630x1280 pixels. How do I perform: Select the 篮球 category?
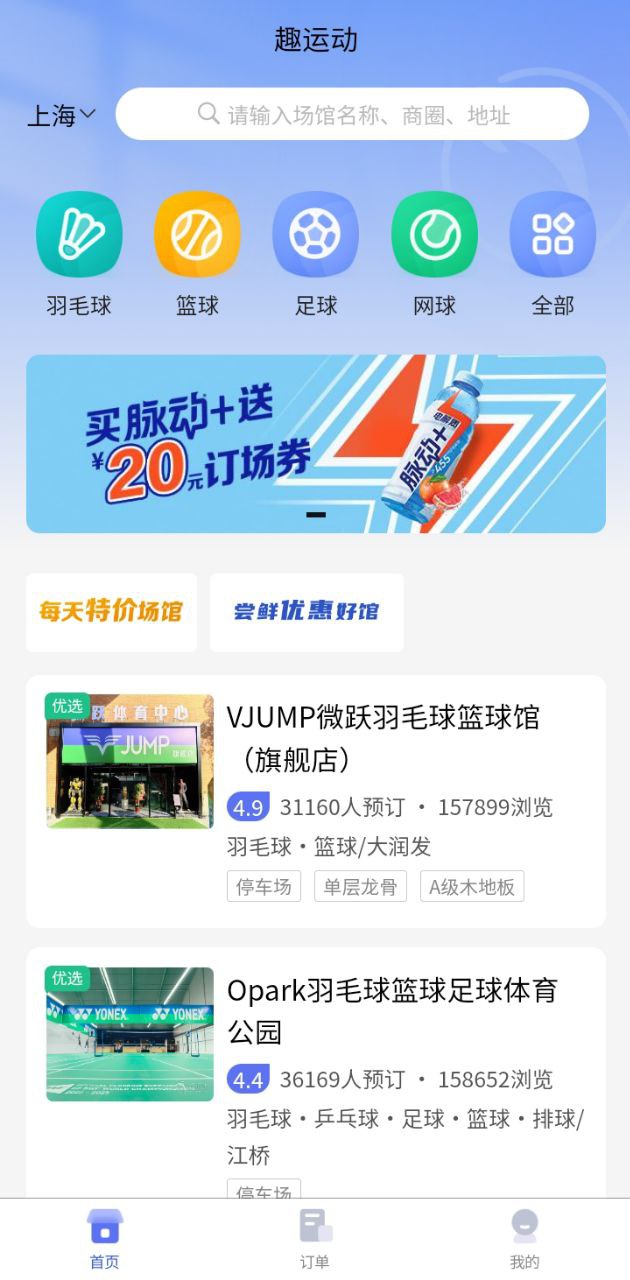coord(197,235)
